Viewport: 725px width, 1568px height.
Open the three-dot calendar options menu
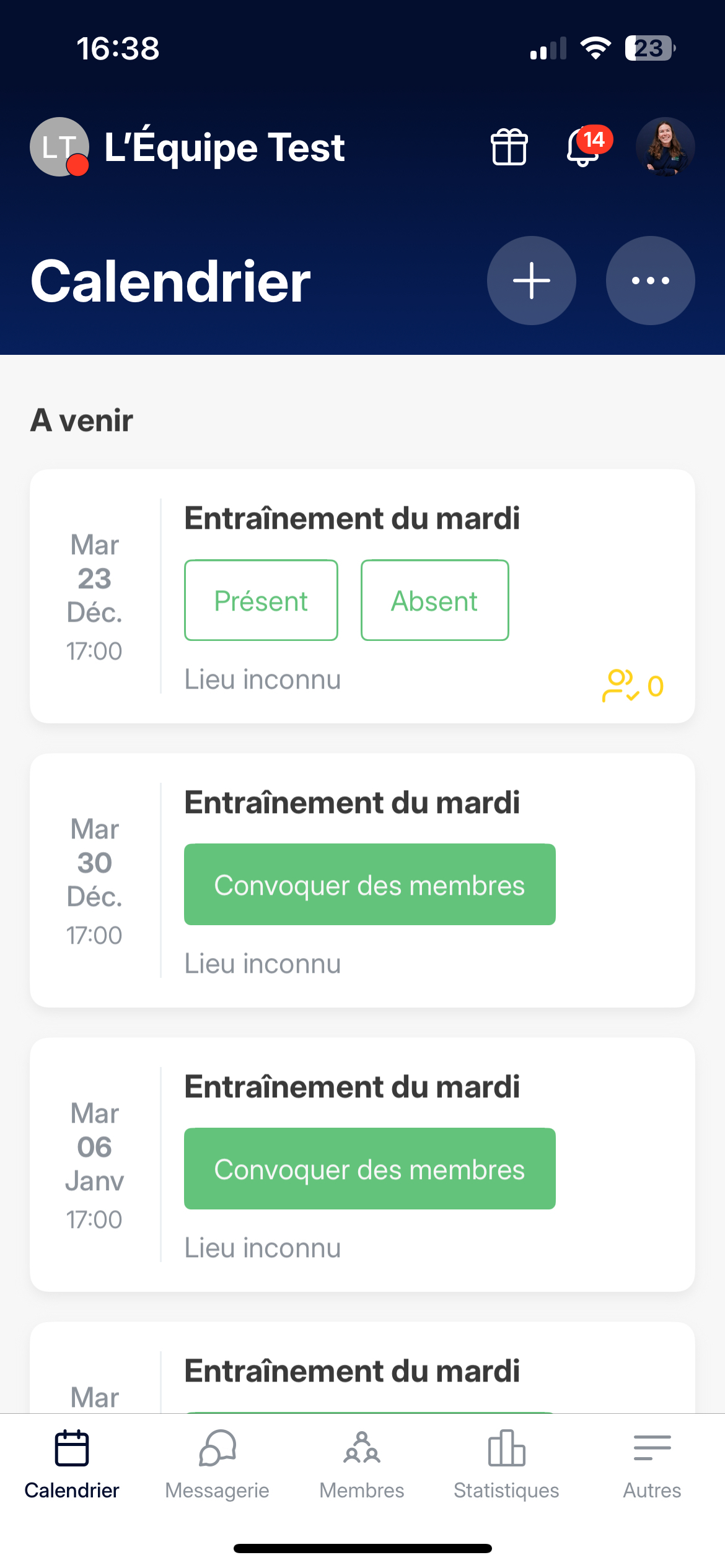[649, 281]
